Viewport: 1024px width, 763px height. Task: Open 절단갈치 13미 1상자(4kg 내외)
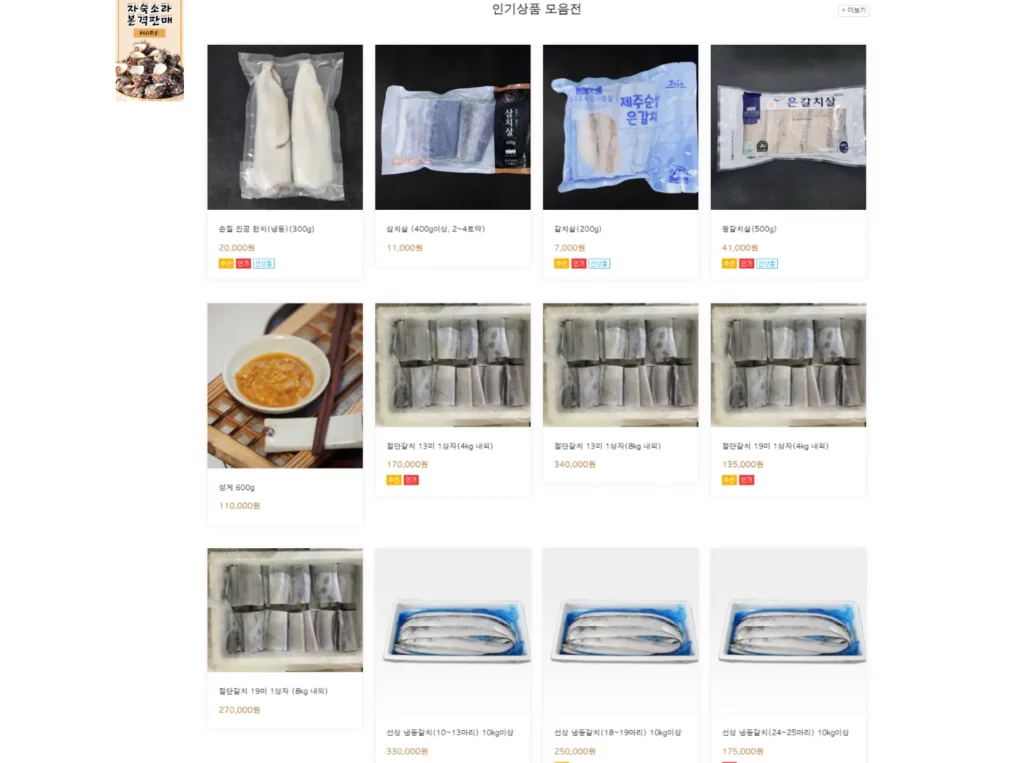point(452,366)
